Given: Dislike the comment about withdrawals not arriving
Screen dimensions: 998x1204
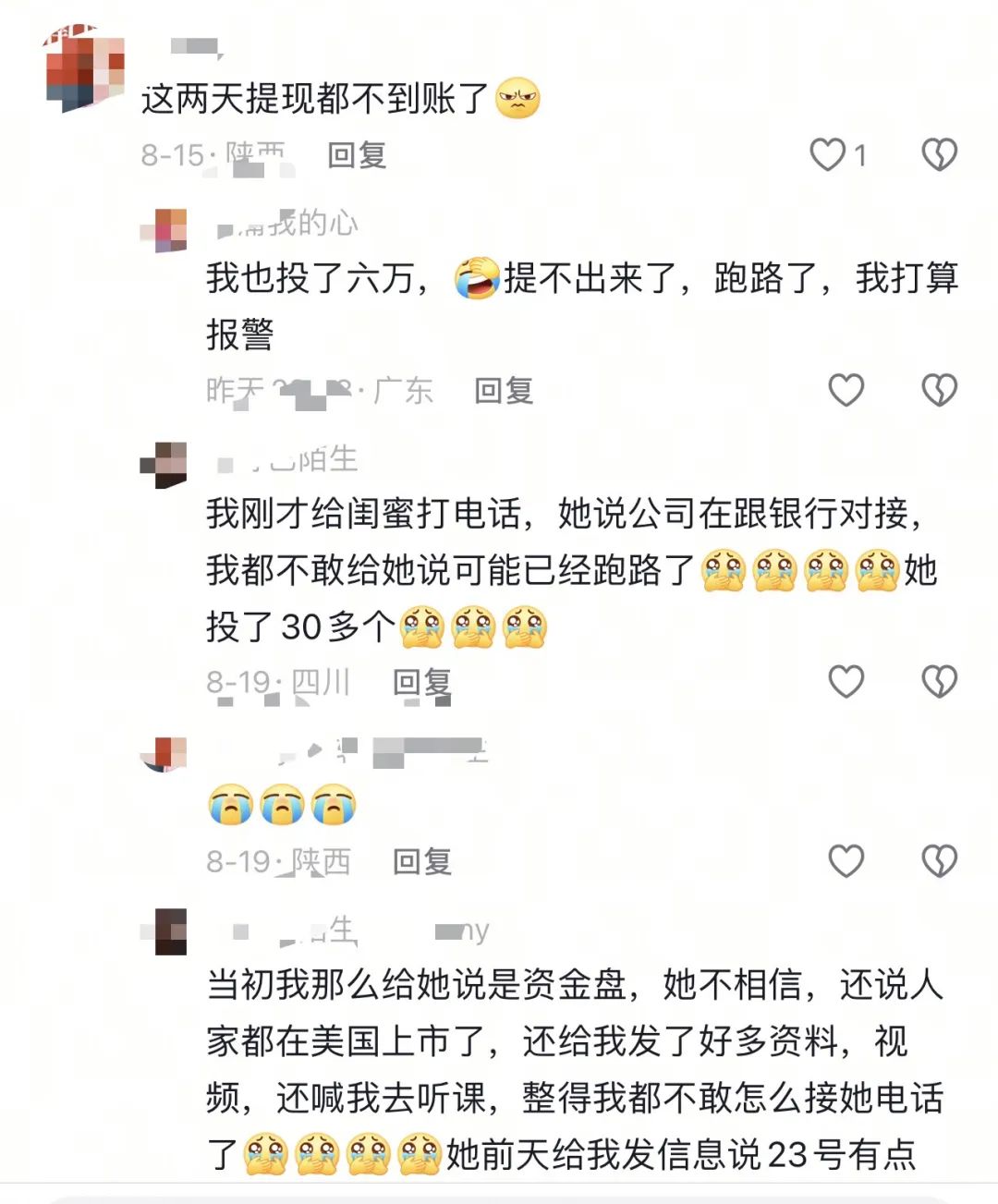Looking at the screenshot, I should (940, 153).
